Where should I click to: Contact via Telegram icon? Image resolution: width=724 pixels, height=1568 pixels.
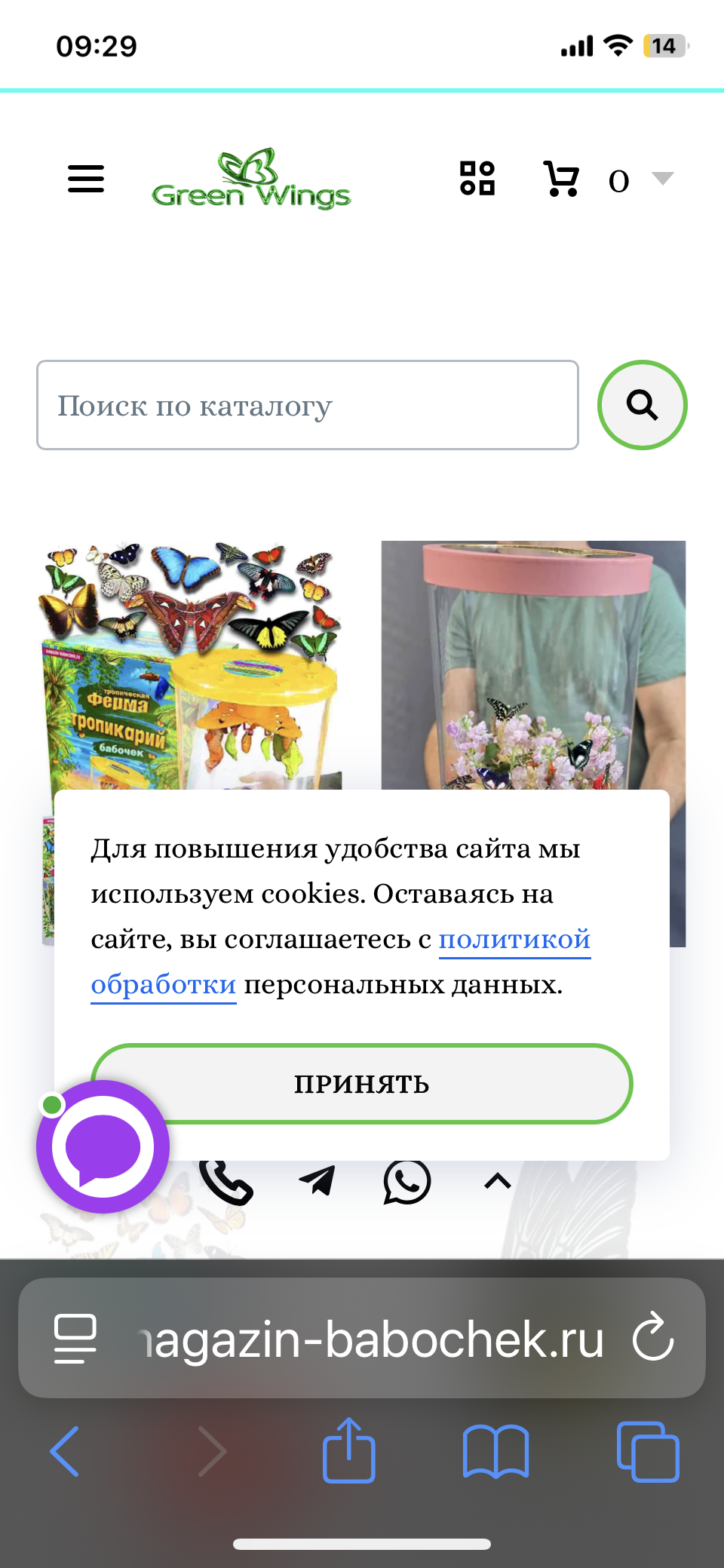[x=317, y=1182]
